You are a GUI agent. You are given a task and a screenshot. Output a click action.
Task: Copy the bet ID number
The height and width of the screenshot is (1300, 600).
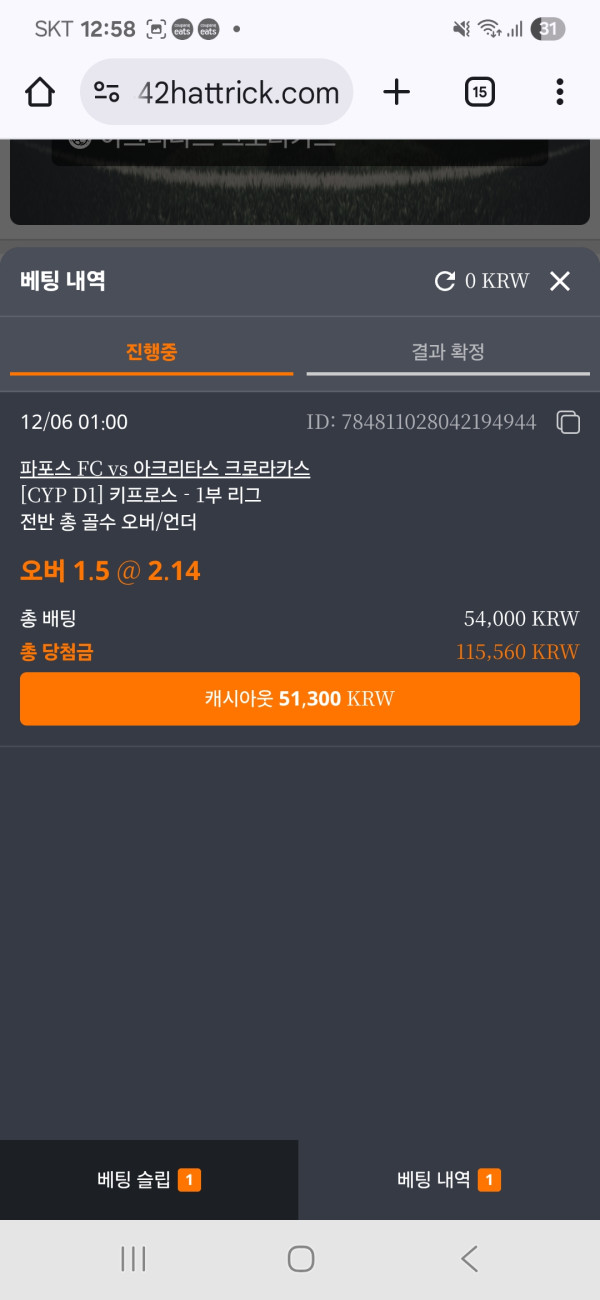click(568, 422)
